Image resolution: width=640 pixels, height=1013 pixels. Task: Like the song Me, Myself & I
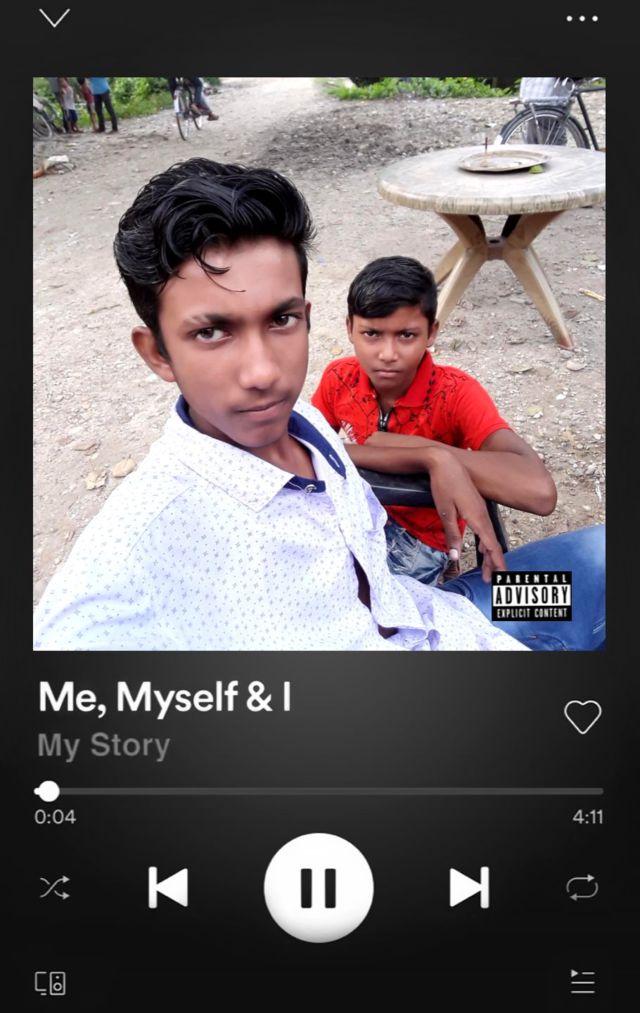point(582,716)
